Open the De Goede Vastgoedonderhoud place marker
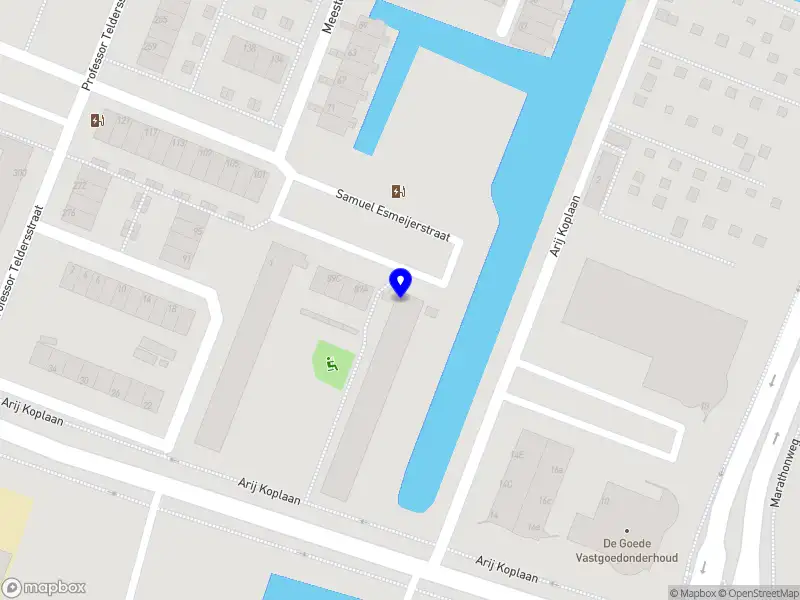This screenshot has width=800, height=600. coord(627,531)
